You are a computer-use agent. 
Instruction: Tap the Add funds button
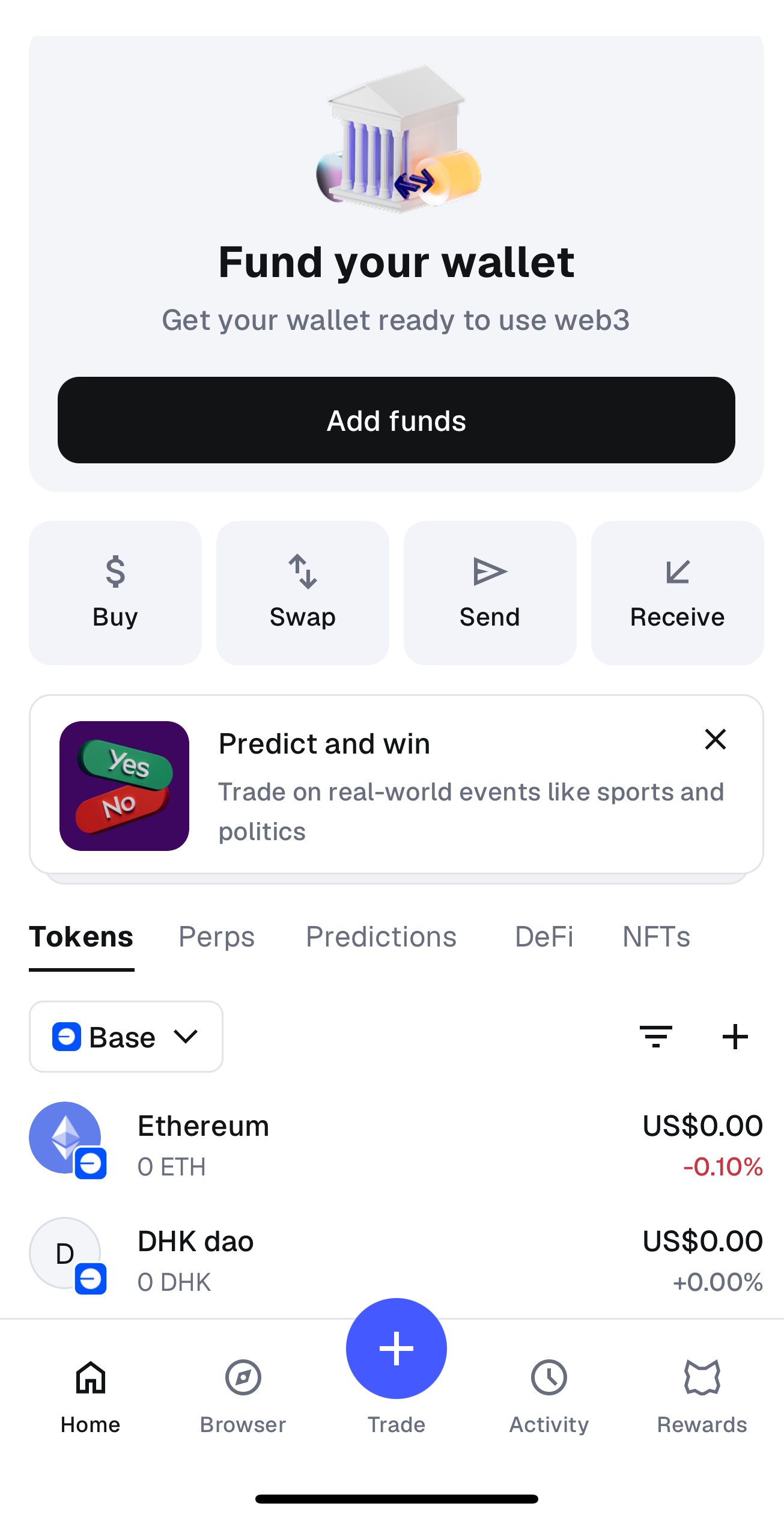396,420
